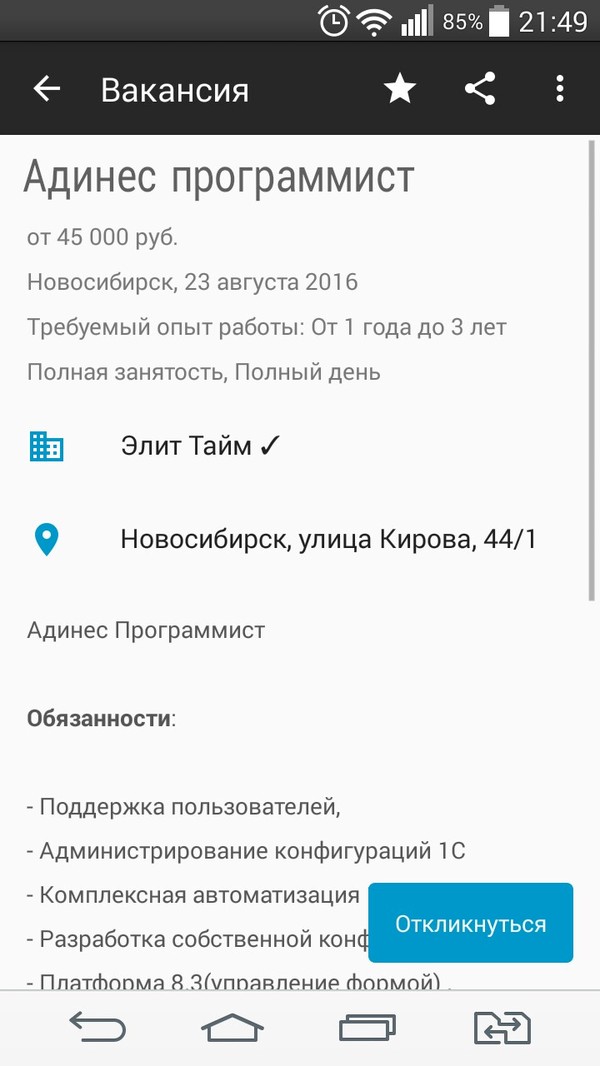The width and height of the screenshot is (600, 1066).
Task: Tap the Откликнуться button
Action: pyautogui.click(x=470, y=923)
